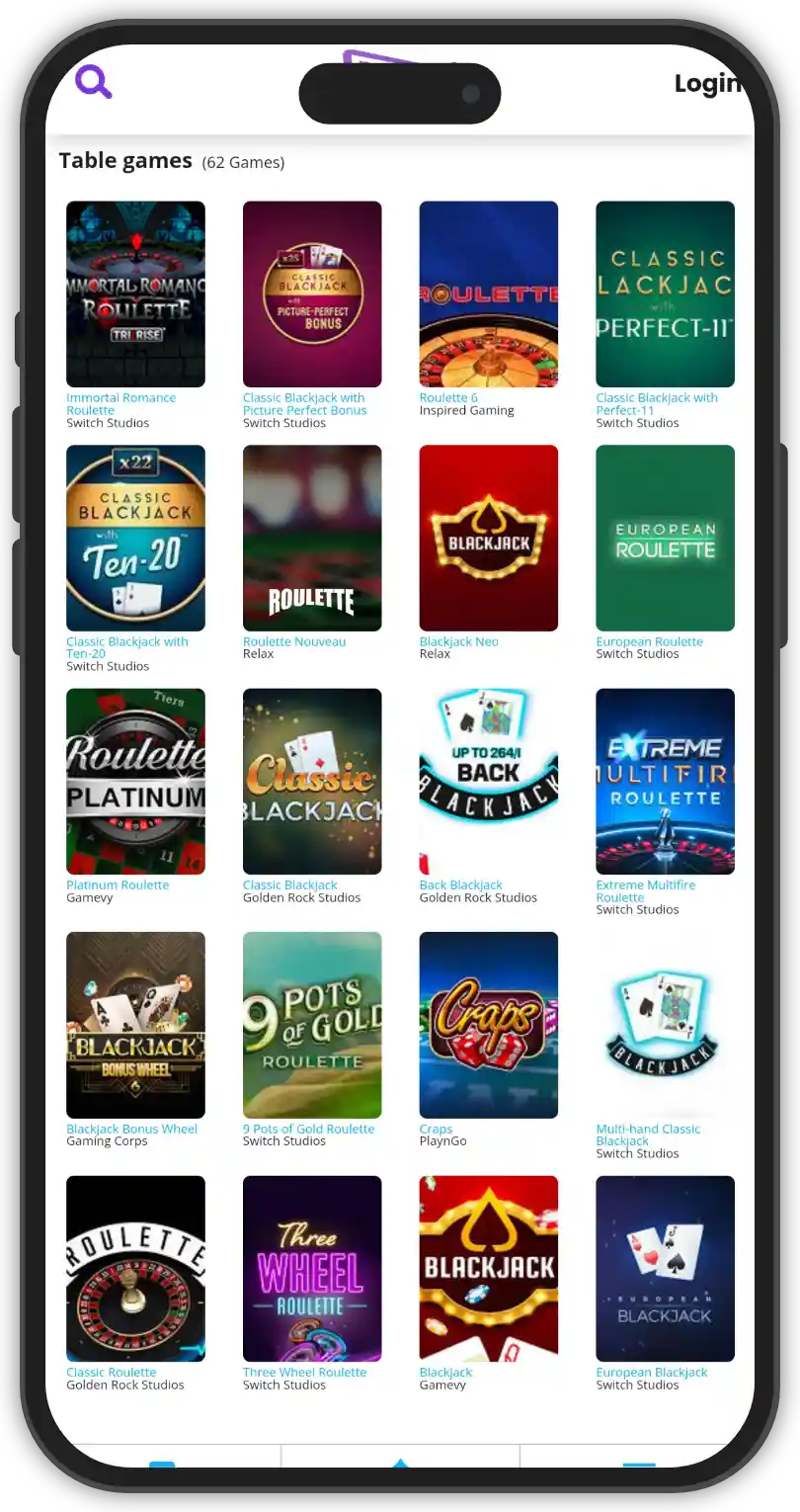Open Classic Blackjack by Golden Rock Studios
Viewport: 800px width, 1512px height.
pyautogui.click(x=312, y=782)
